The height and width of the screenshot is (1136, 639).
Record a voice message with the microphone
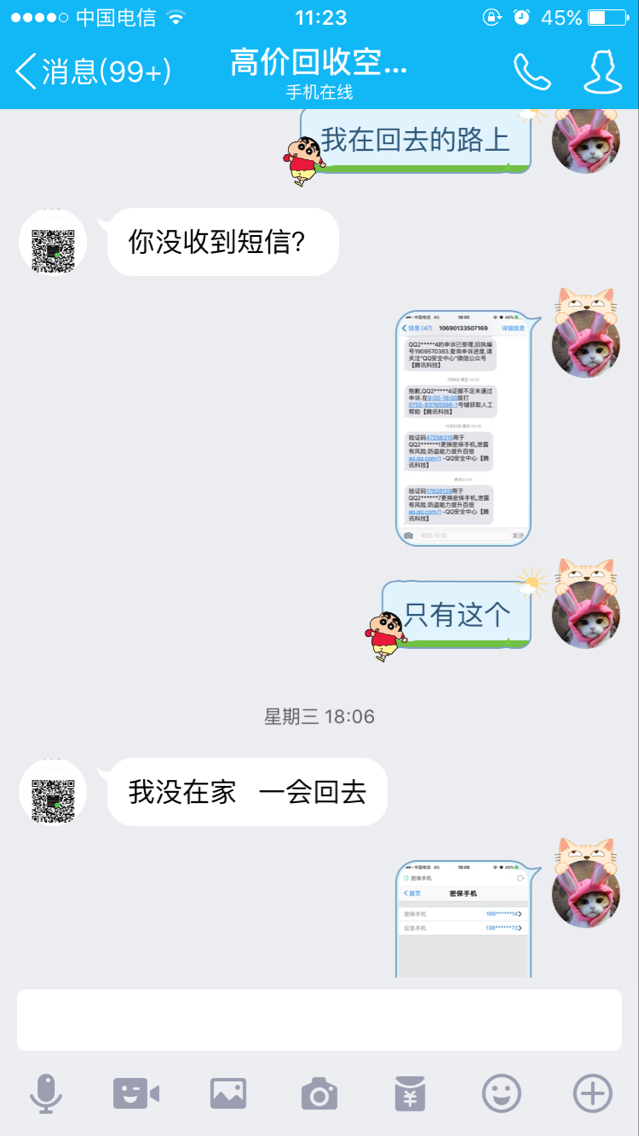(46, 1093)
